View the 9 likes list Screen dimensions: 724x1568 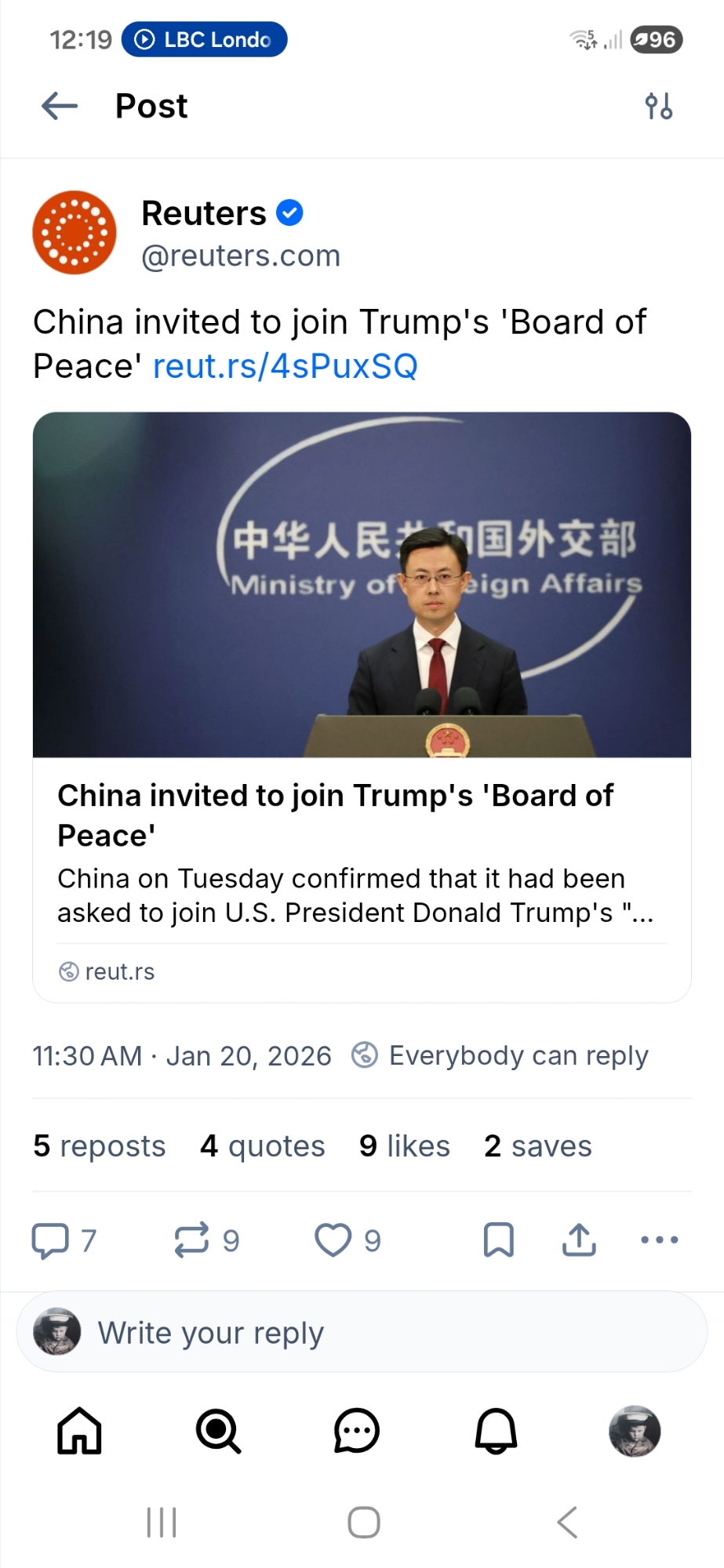(404, 1146)
